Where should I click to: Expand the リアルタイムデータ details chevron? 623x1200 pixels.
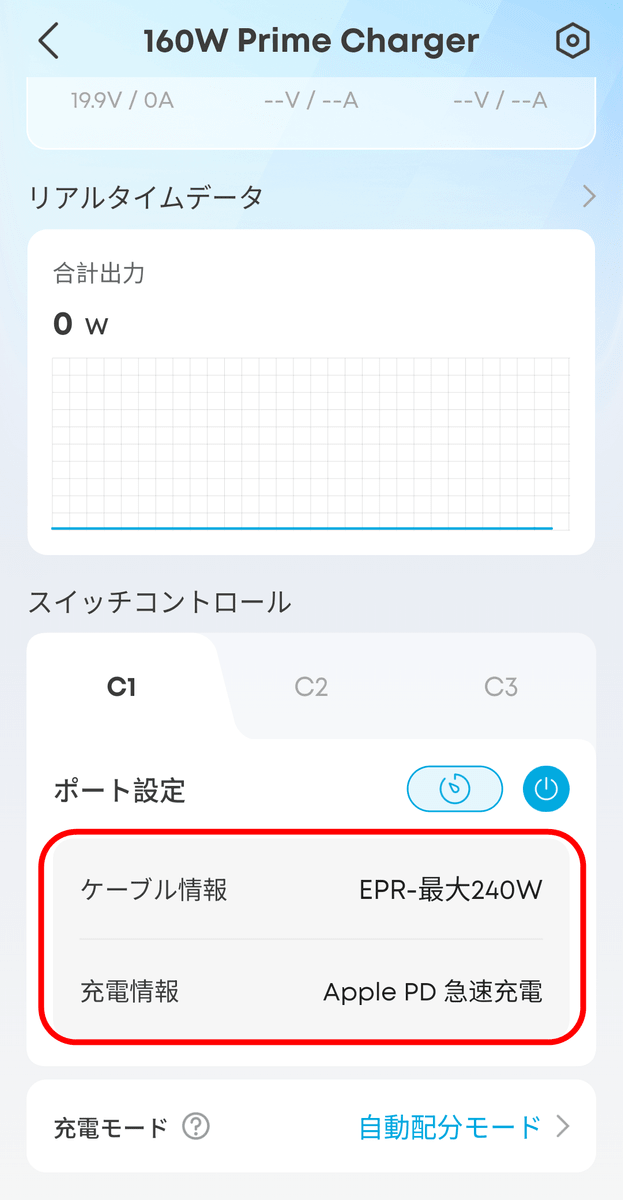coord(588,197)
